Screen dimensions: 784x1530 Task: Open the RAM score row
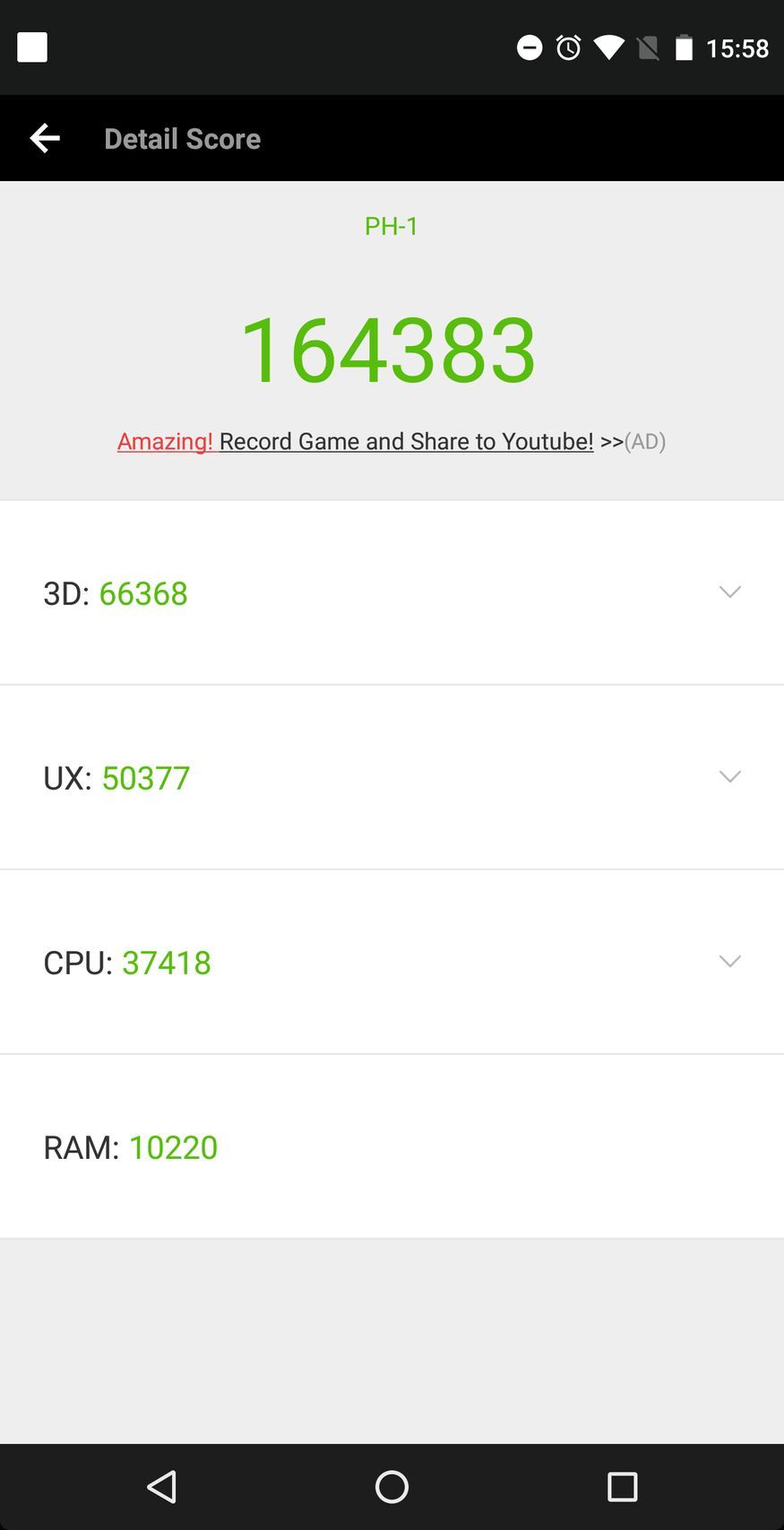pos(392,1146)
